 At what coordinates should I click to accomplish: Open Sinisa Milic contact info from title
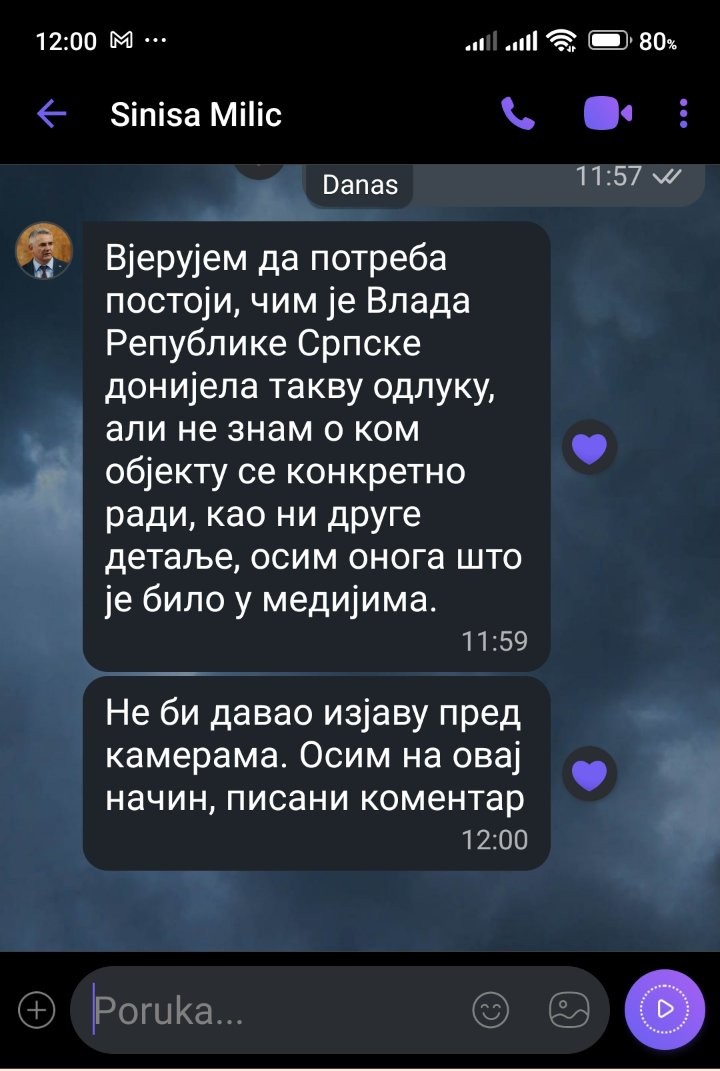[x=196, y=115]
